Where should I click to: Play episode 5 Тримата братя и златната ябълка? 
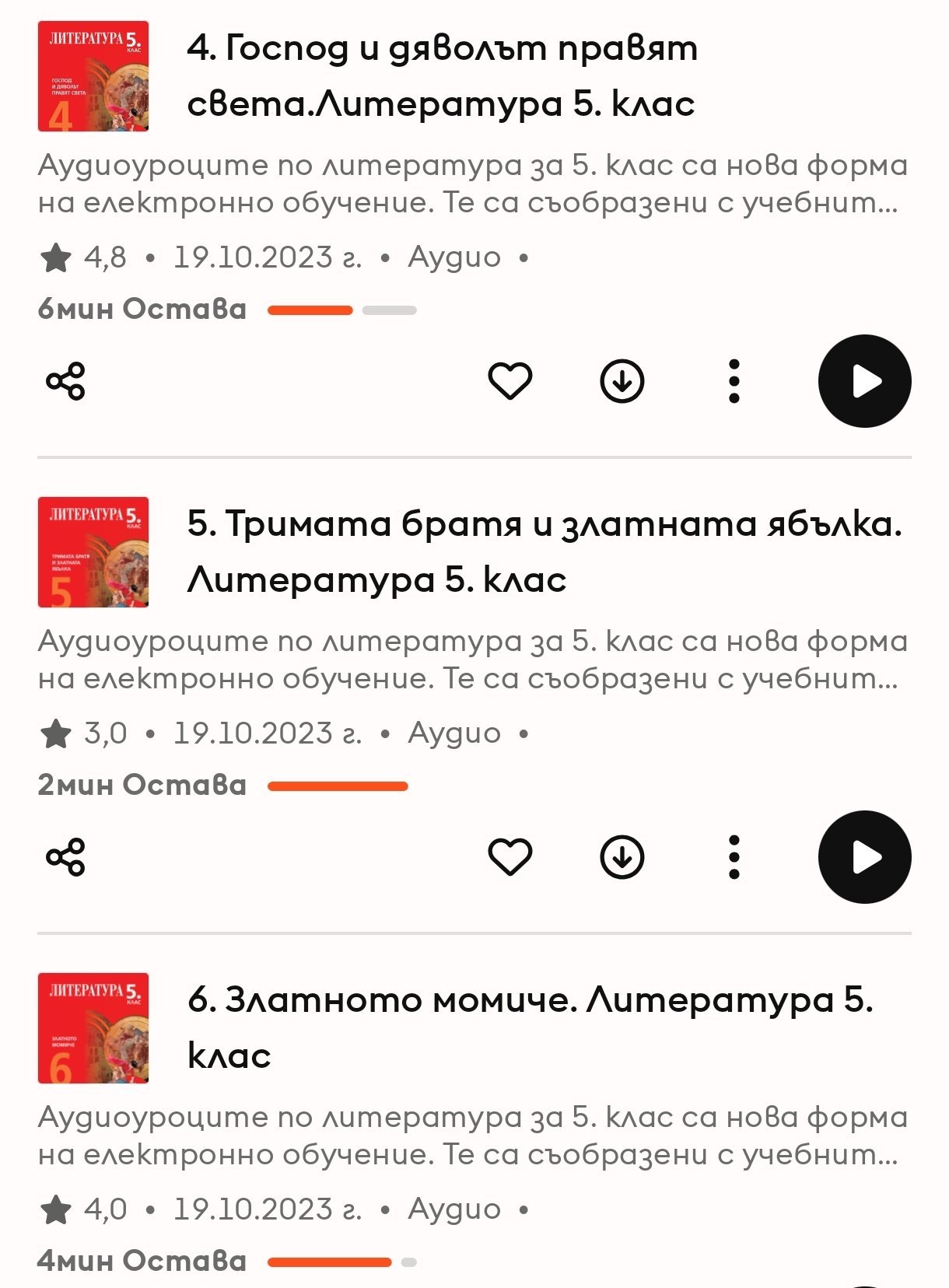(x=864, y=857)
